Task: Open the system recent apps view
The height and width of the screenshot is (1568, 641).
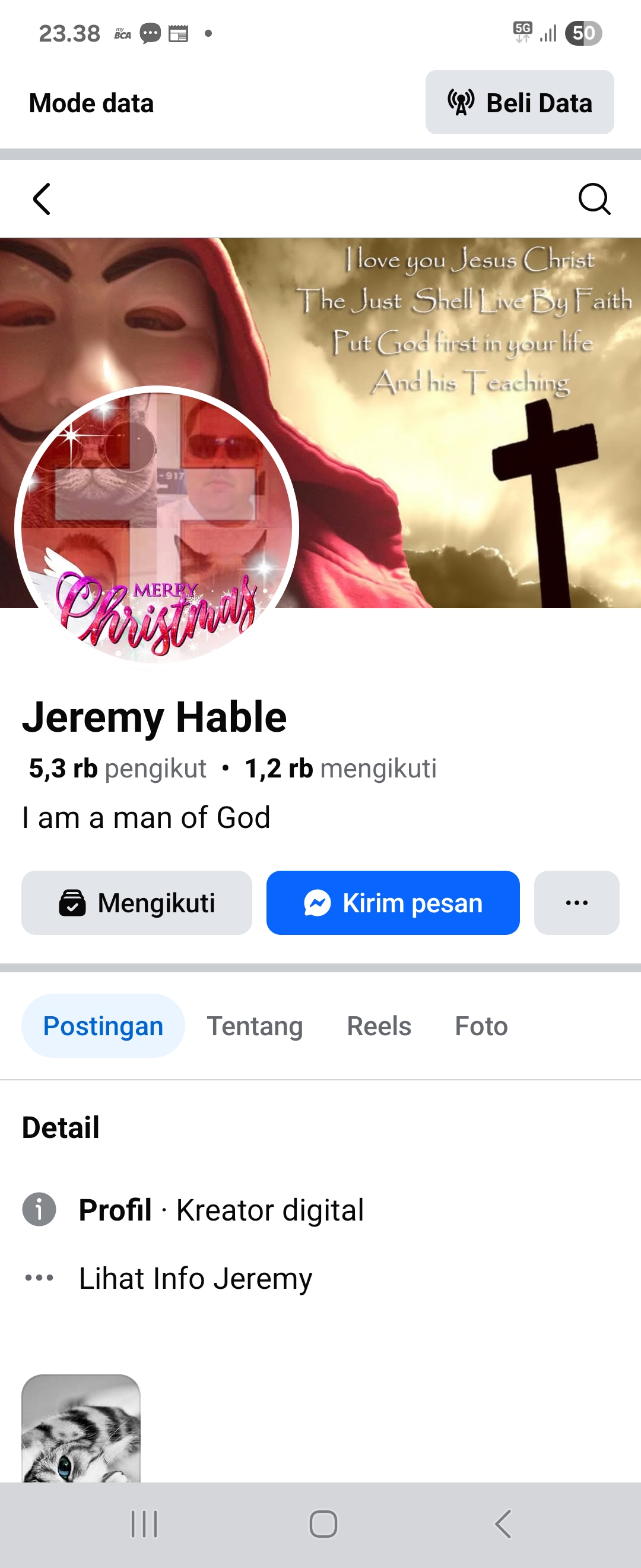Action: (144, 1525)
